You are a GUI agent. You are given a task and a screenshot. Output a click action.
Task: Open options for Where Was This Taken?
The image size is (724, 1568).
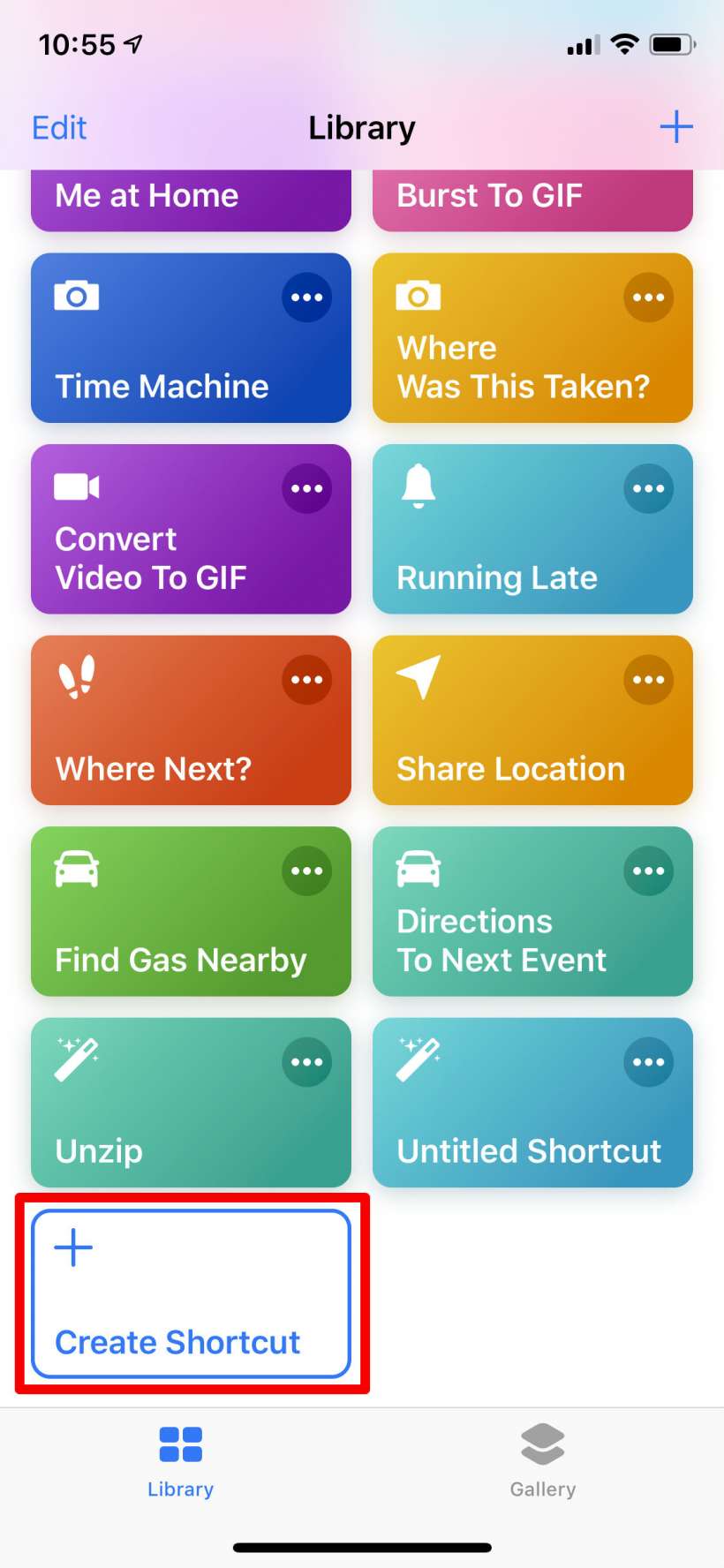(x=649, y=298)
